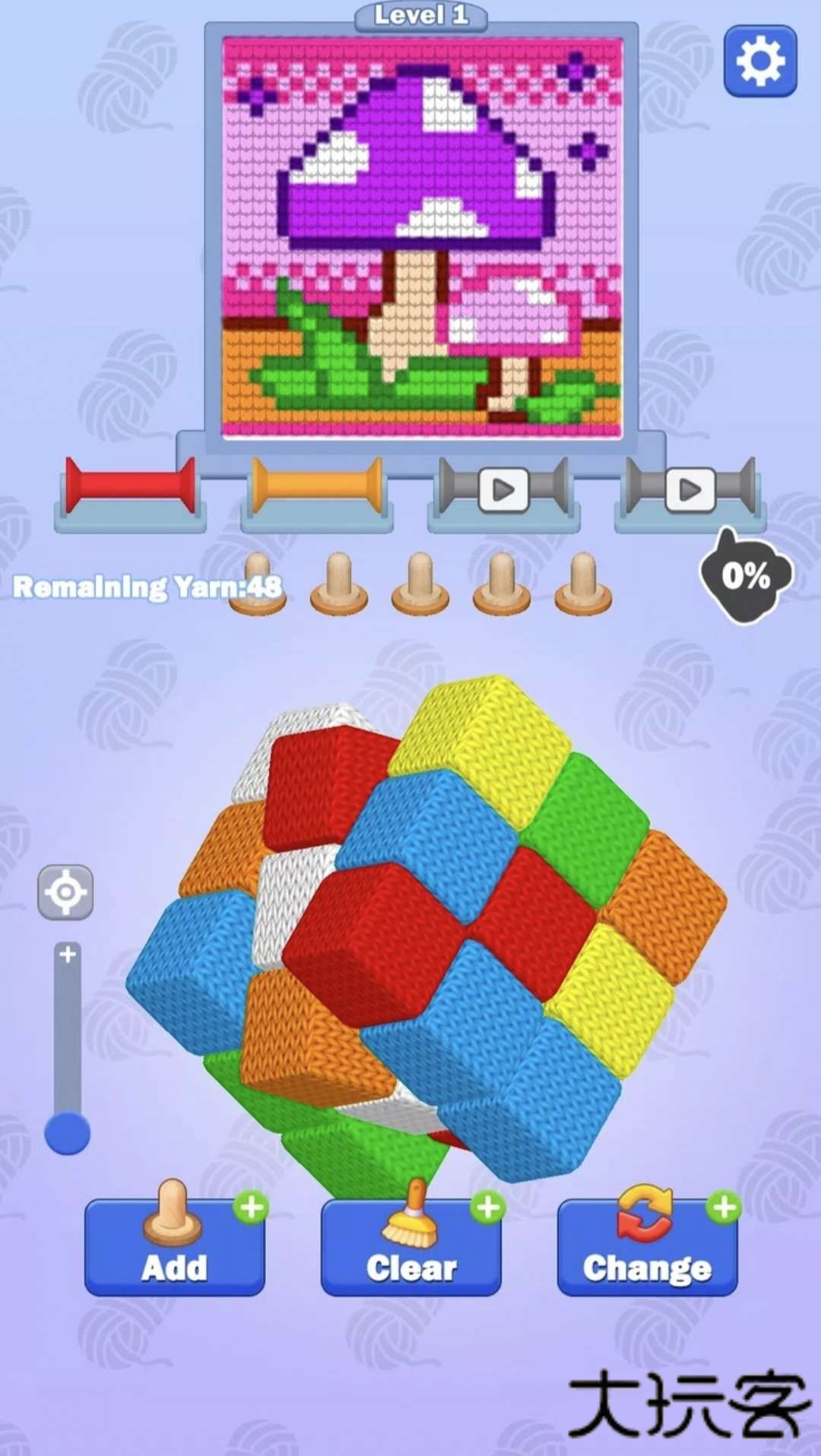The height and width of the screenshot is (1456, 821).
Task: Tap the zoom slider track
Action: tap(68, 1041)
